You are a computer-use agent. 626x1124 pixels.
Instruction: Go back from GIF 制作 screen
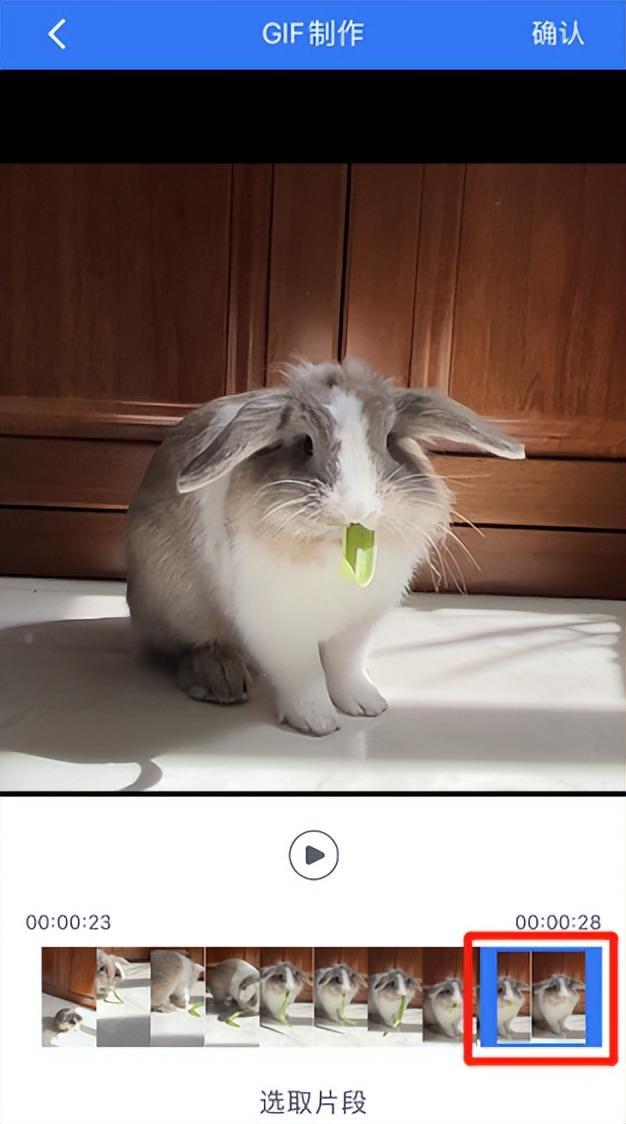(x=57, y=34)
